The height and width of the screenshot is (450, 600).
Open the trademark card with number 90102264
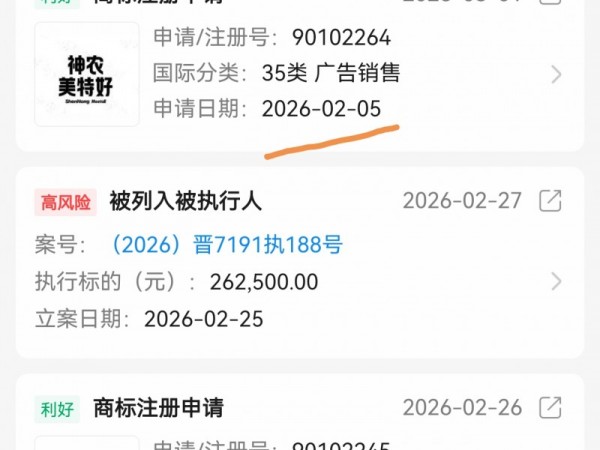(x=556, y=74)
